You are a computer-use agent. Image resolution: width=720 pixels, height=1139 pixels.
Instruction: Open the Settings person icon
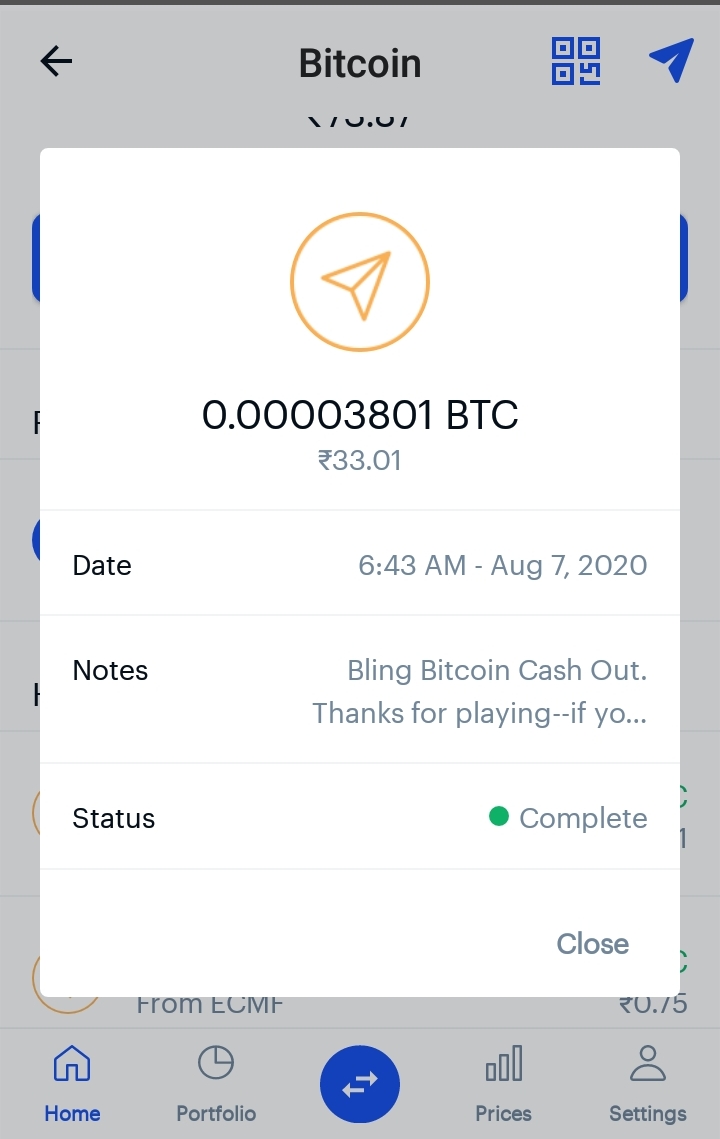[x=647, y=1065]
